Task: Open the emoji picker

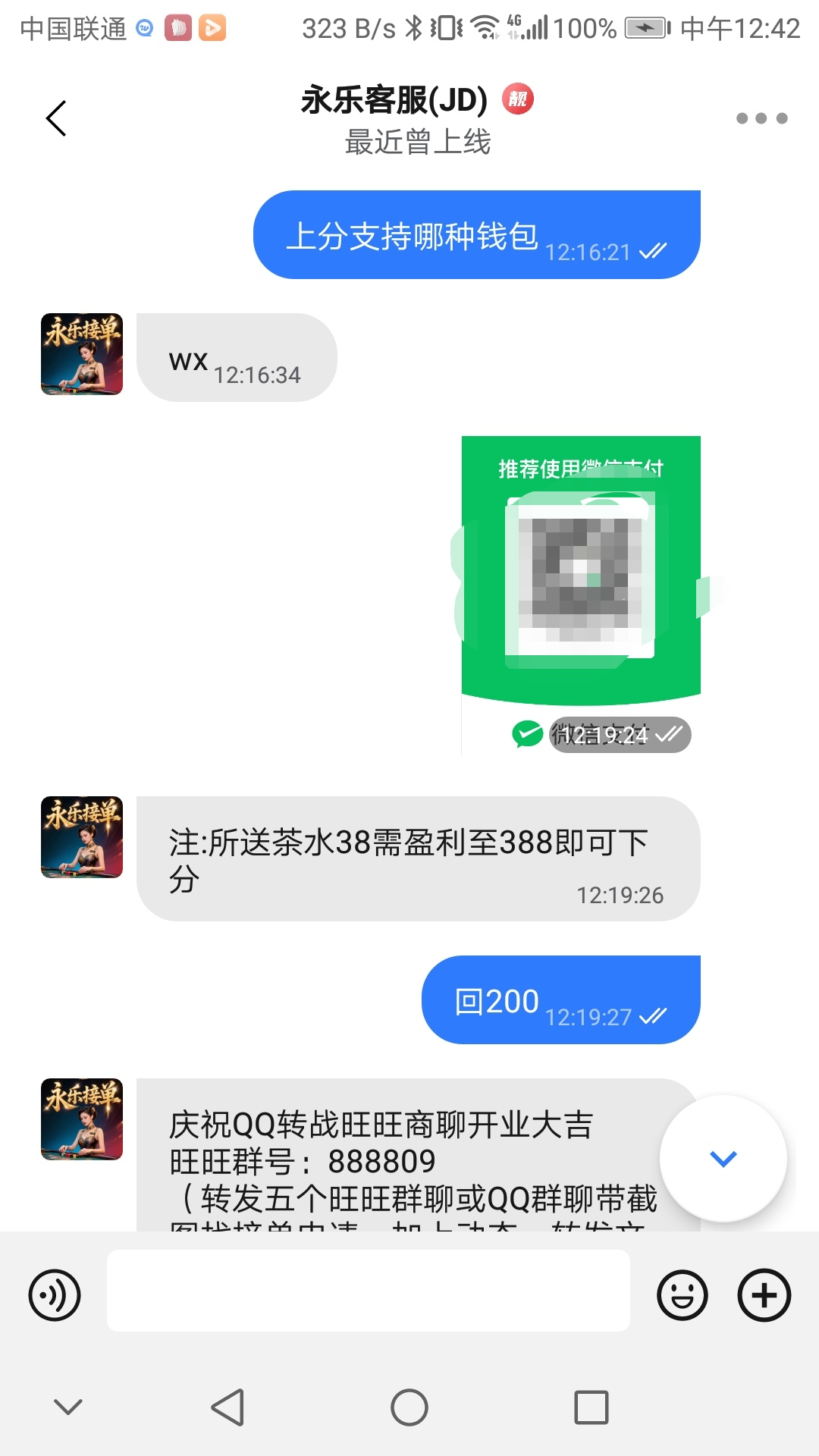Action: [x=682, y=1294]
